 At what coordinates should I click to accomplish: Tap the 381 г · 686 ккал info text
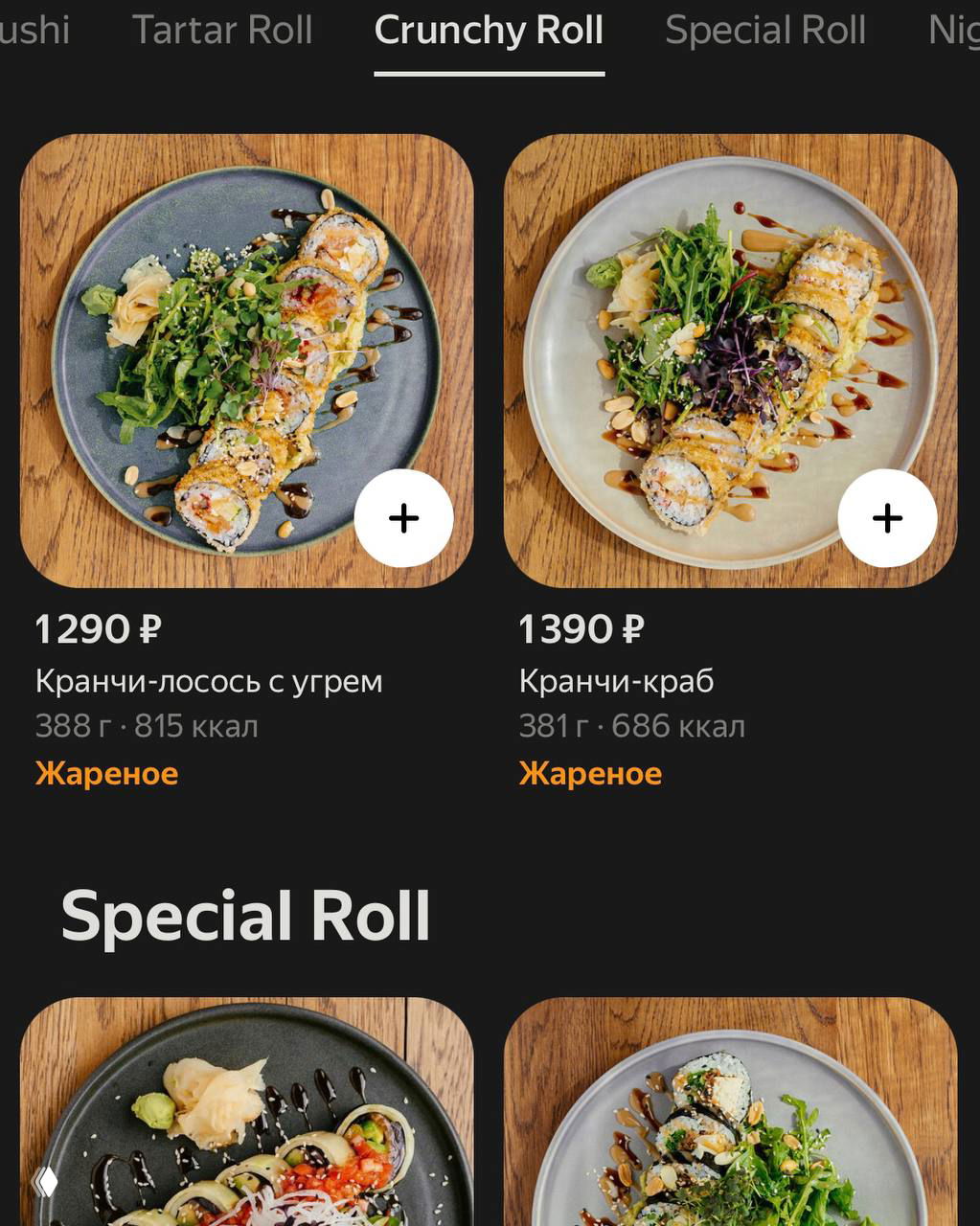631,726
